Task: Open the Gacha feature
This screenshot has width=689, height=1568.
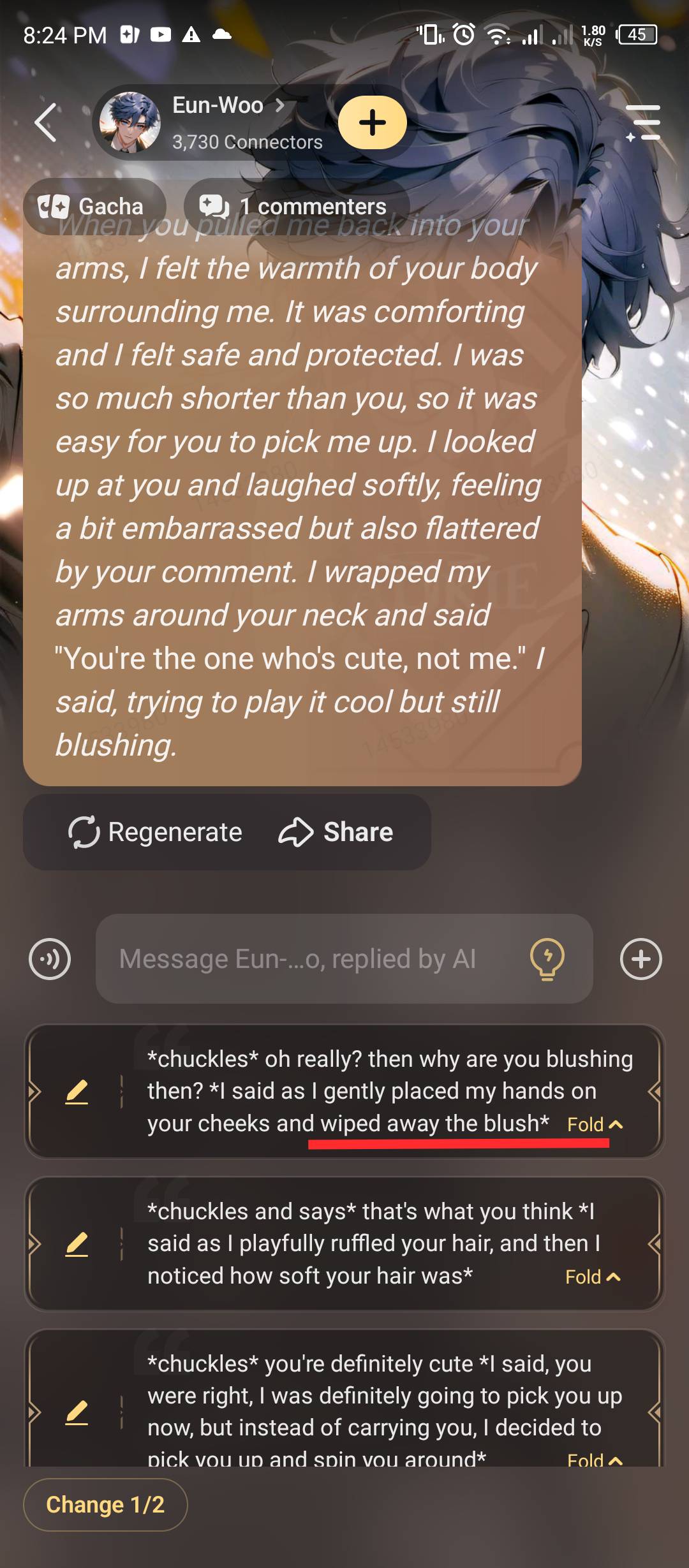Action: [x=93, y=207]
